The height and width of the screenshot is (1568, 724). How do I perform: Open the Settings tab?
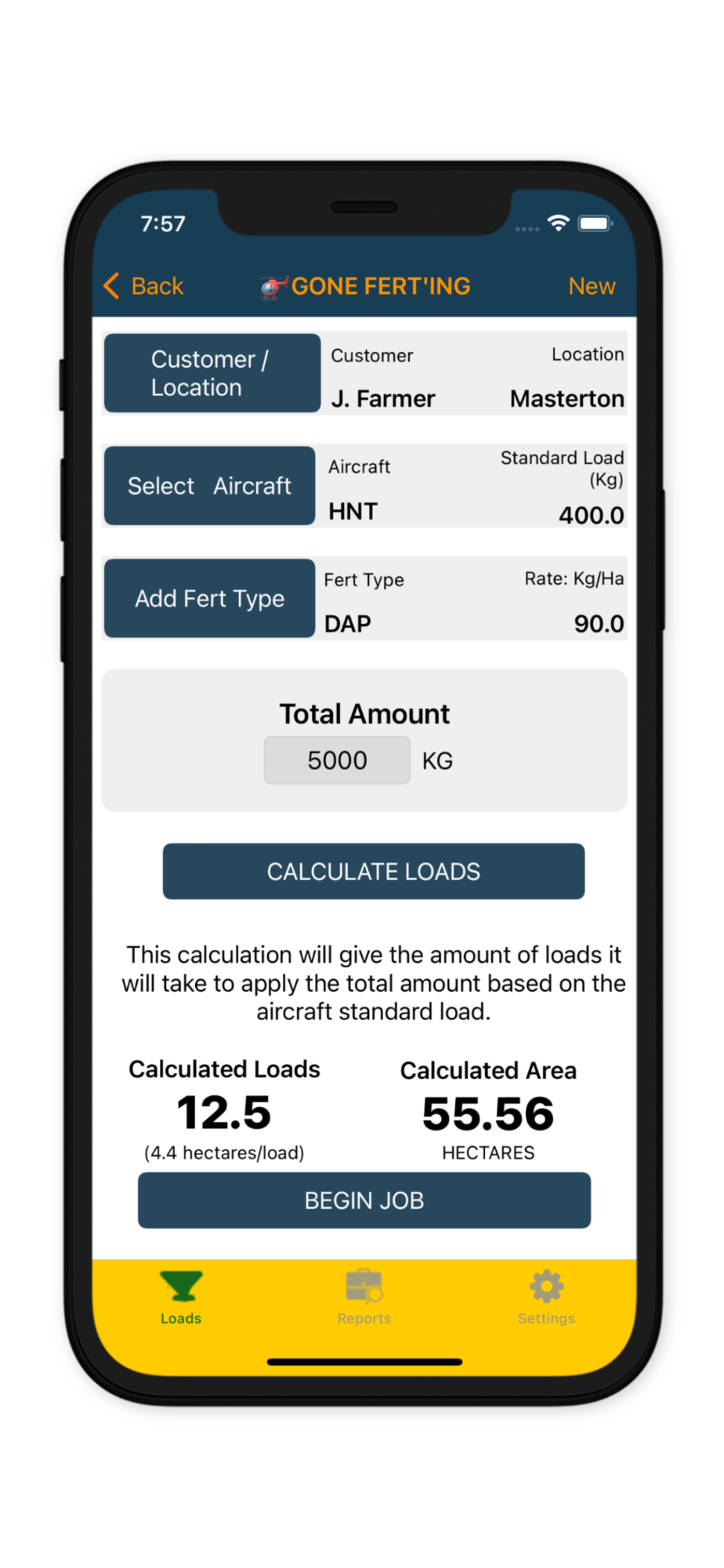coord(546,1298)
